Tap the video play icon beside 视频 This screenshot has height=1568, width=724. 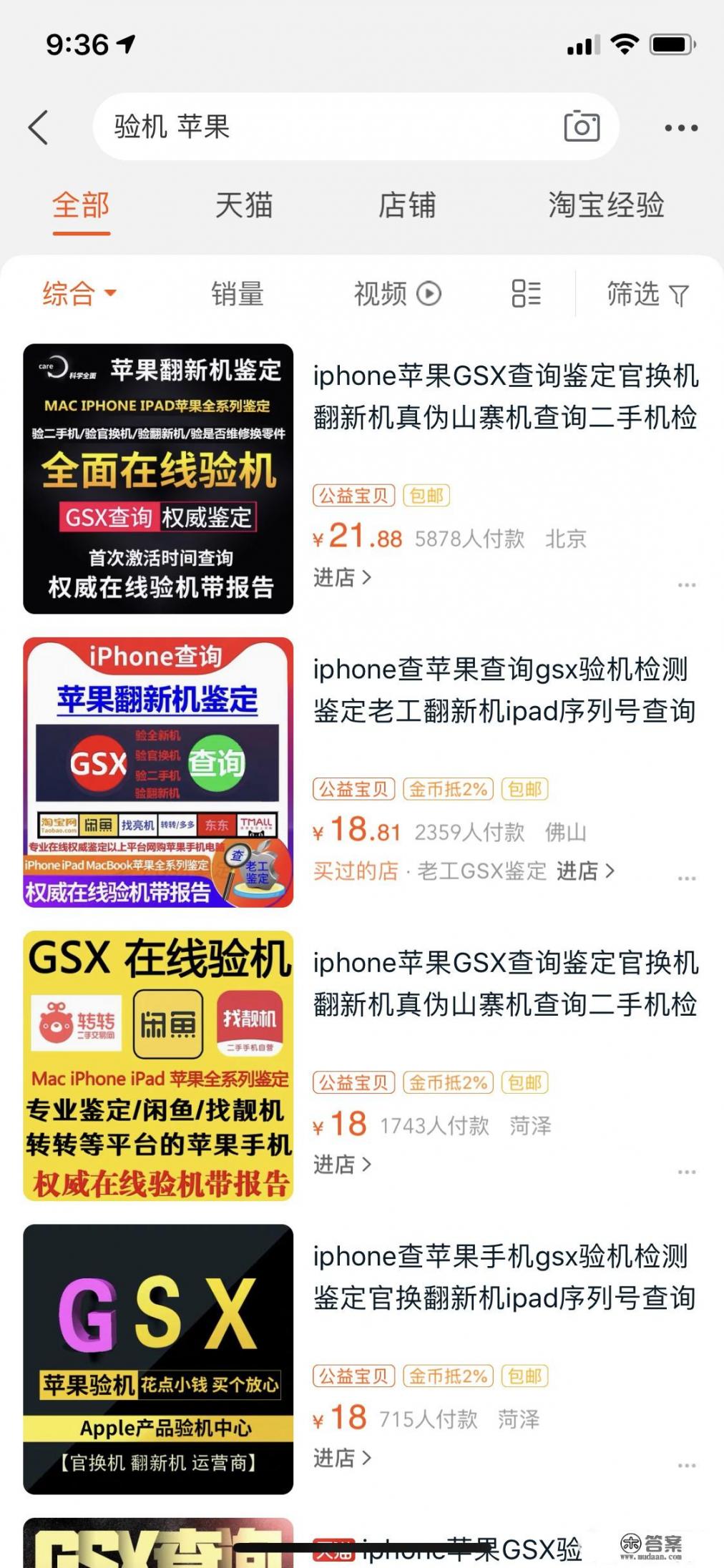point(428,294)
